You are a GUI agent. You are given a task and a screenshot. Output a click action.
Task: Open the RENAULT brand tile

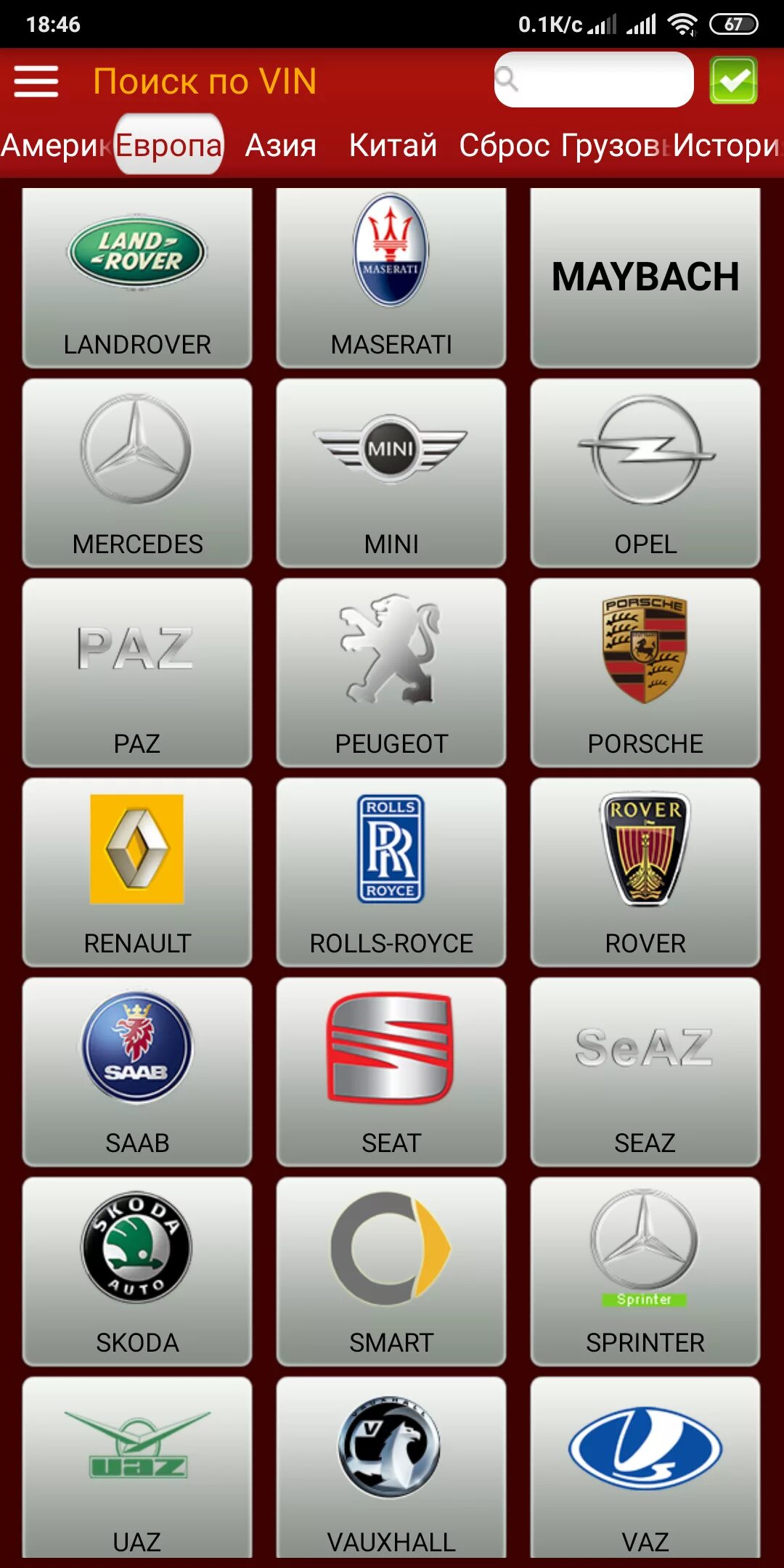click(x=137, y=872)
